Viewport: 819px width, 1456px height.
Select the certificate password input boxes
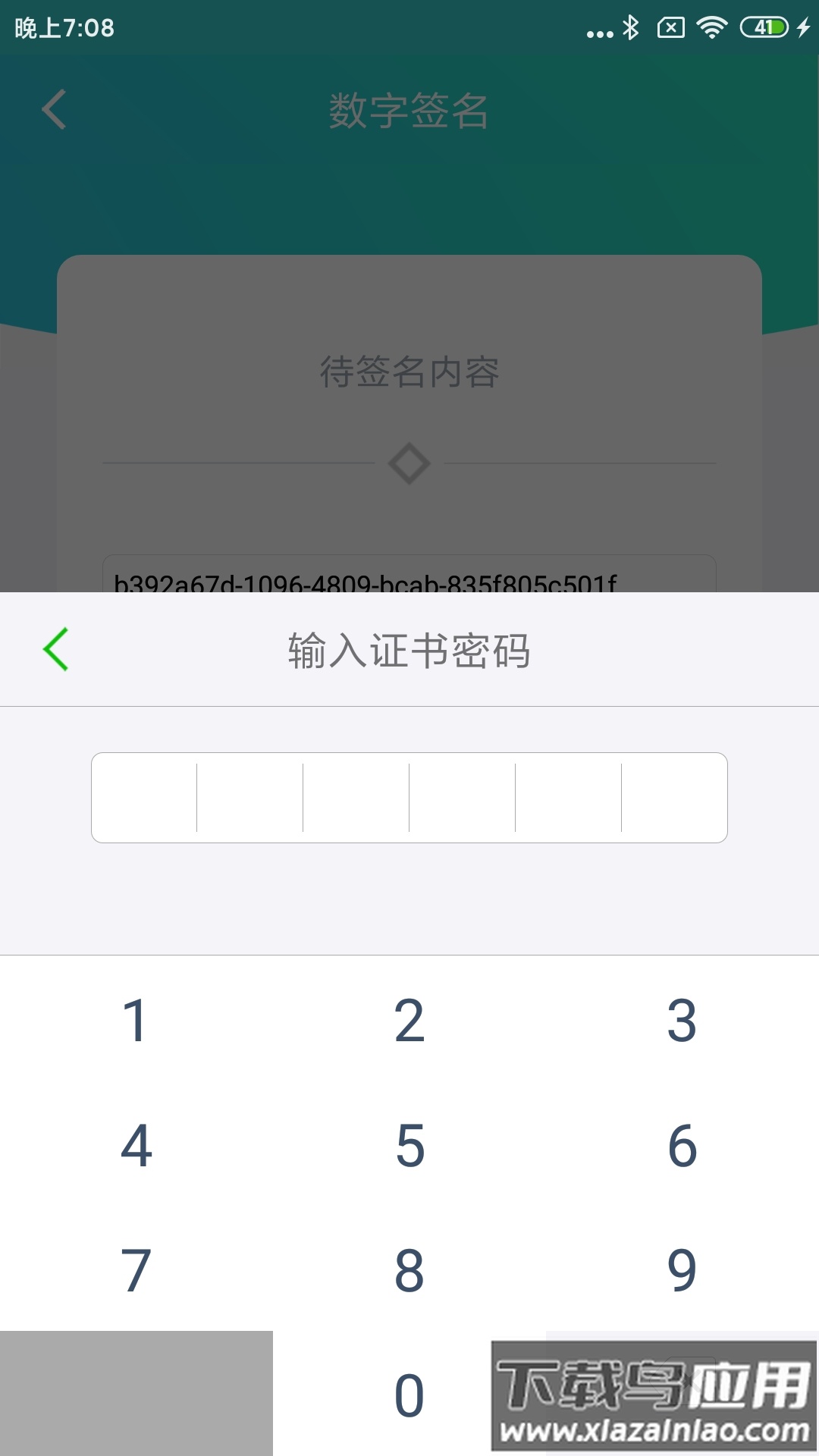(409, 798)
